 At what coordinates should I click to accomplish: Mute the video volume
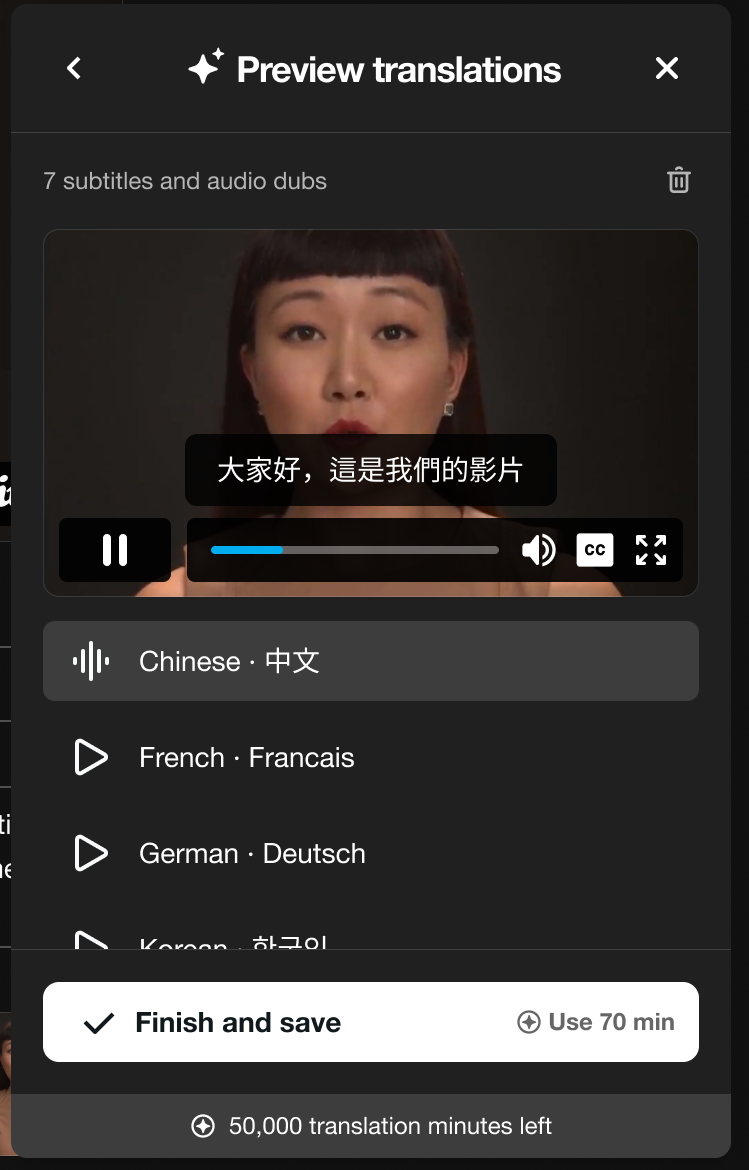coord(538,550)
